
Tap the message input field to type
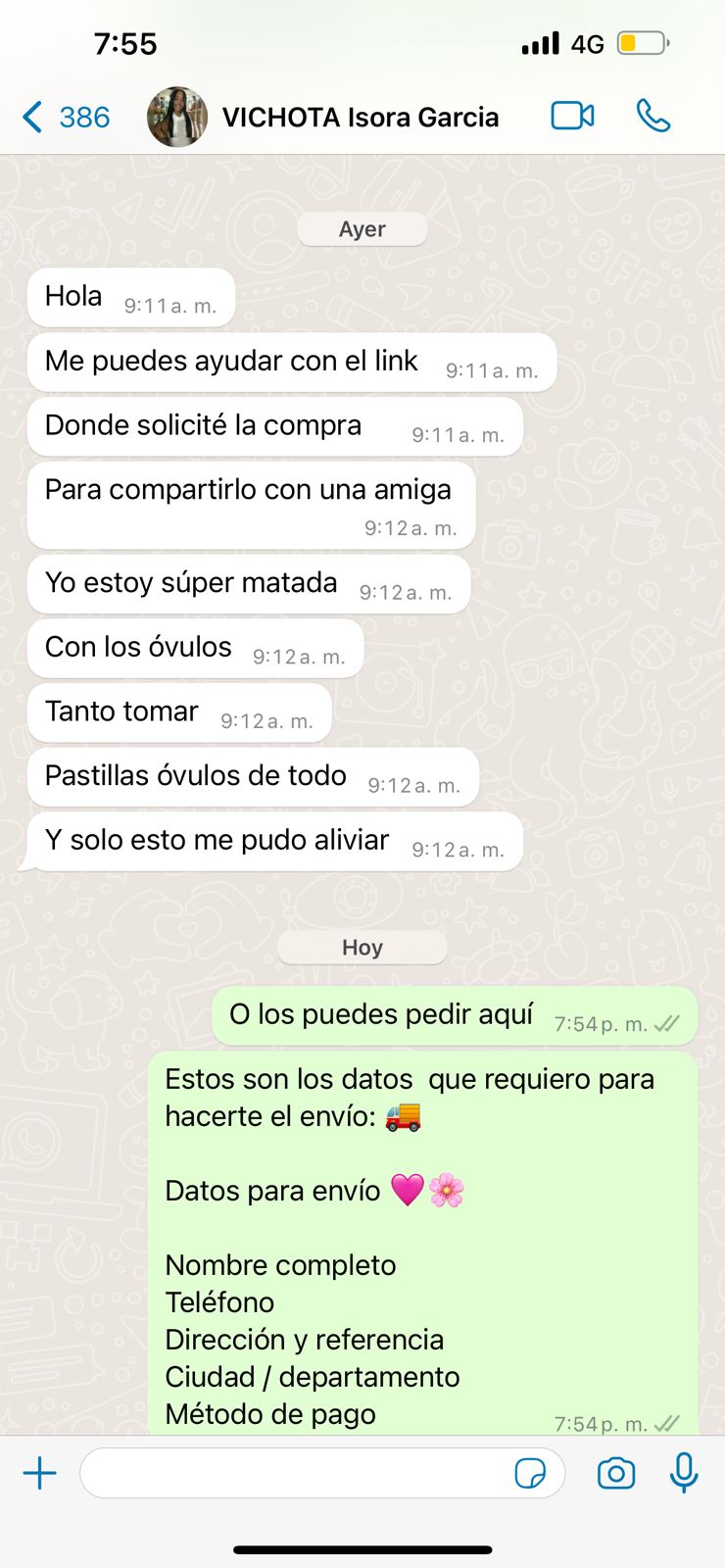point(294,1472)
